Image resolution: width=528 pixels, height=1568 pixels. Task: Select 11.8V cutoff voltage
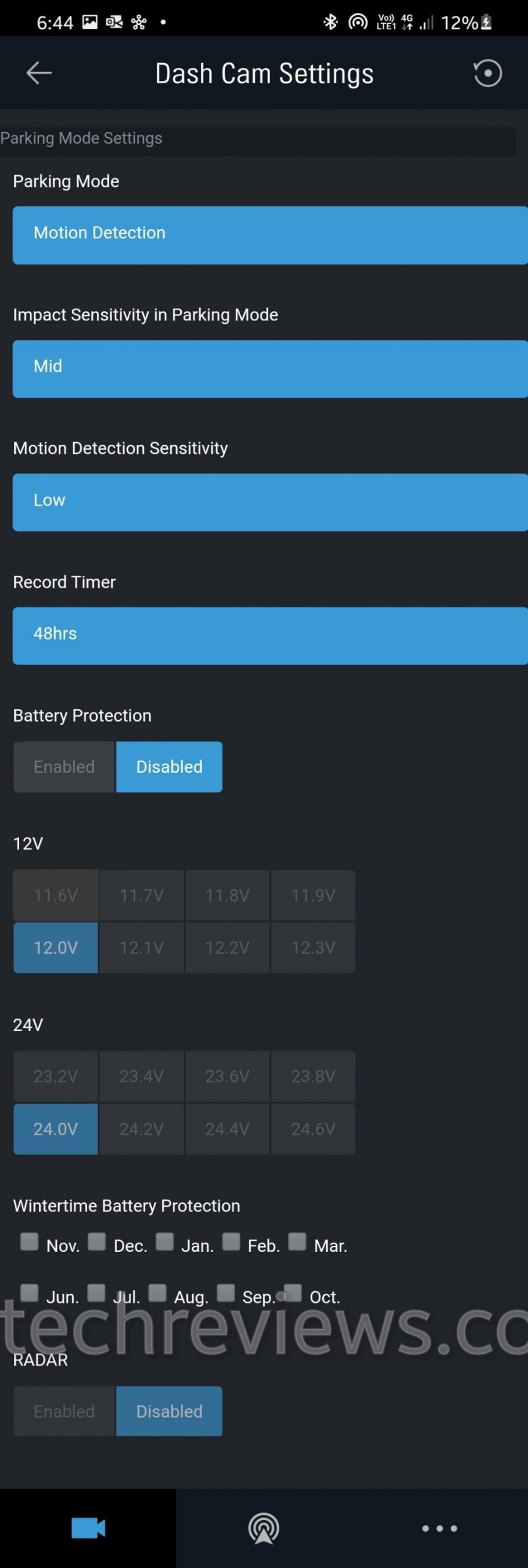[x=227, y=895]
